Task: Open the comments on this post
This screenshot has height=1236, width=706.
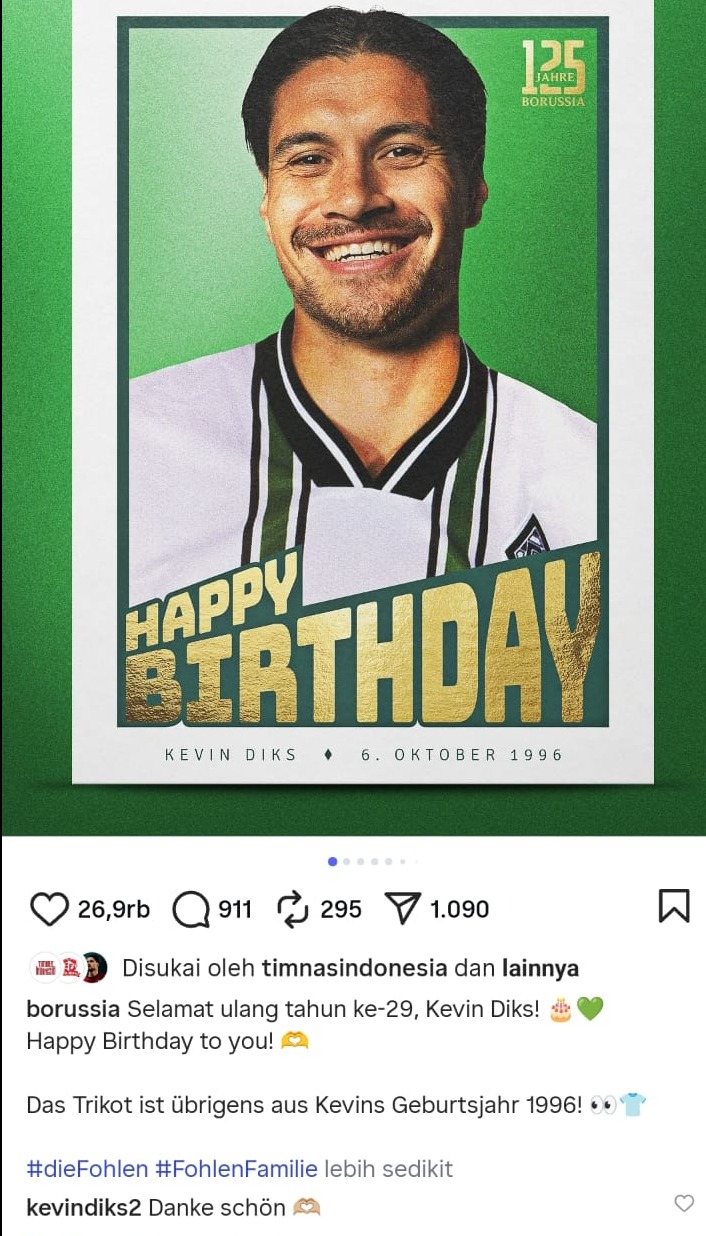Action: click(x=191, y=909)
